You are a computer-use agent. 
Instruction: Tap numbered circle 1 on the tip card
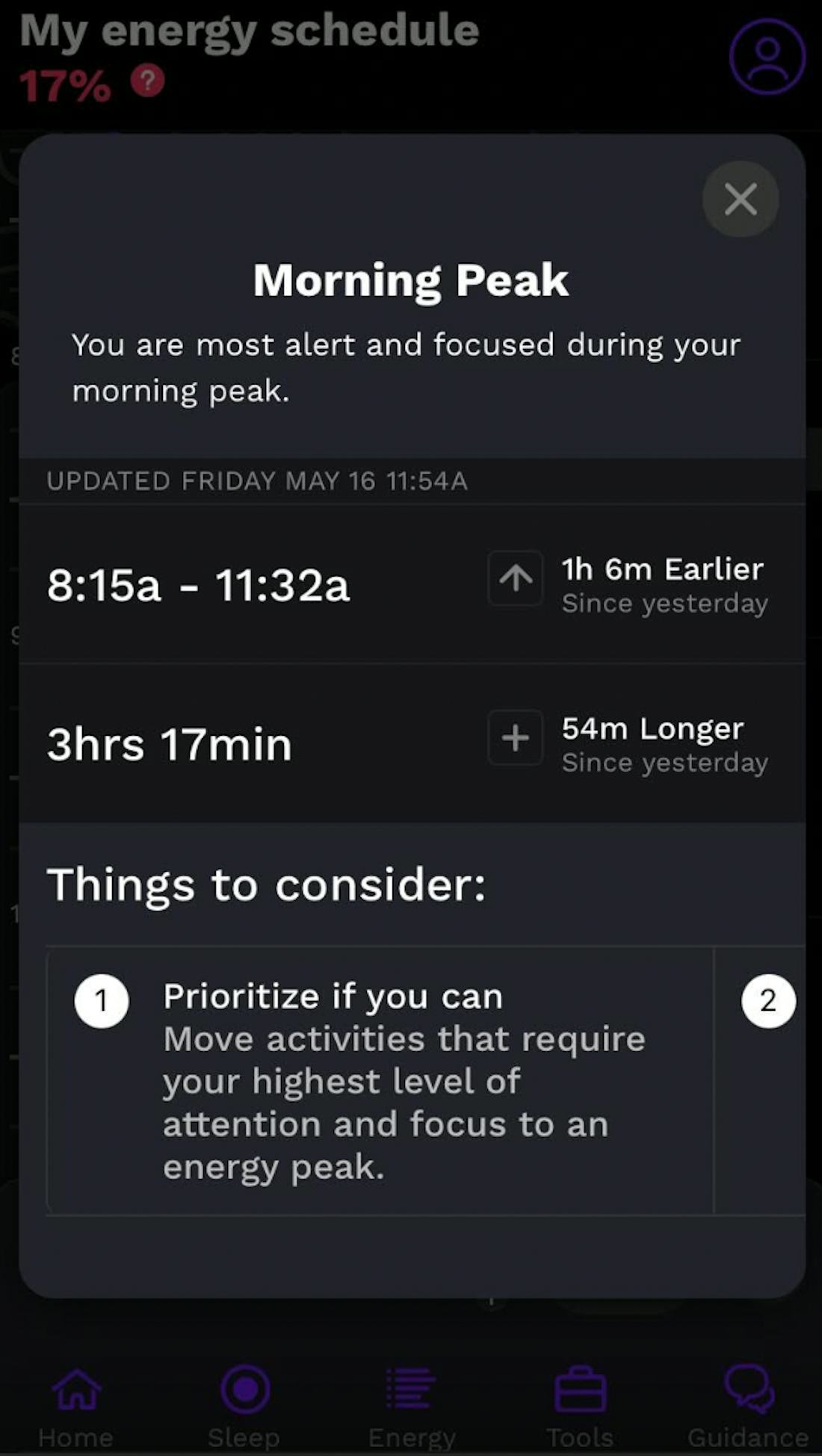coord(102,999)
